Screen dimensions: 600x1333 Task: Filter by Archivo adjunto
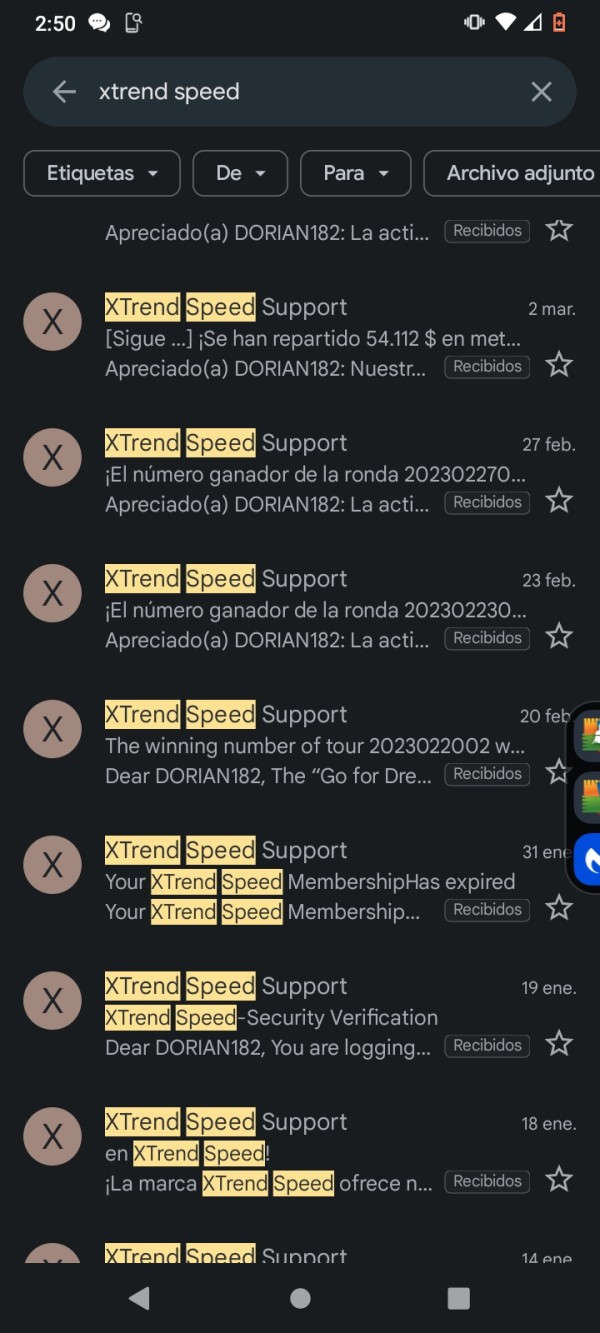coord(512,173)
